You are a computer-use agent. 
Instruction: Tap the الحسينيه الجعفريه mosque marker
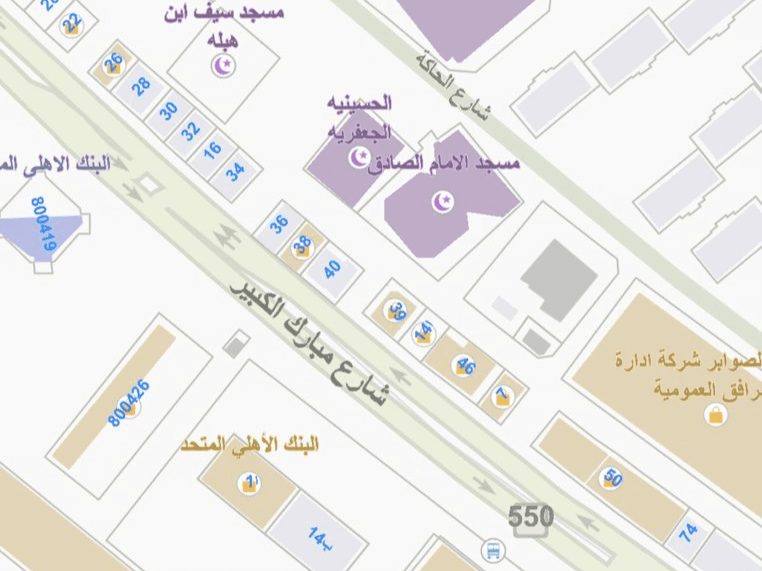[x=358, y=157]
